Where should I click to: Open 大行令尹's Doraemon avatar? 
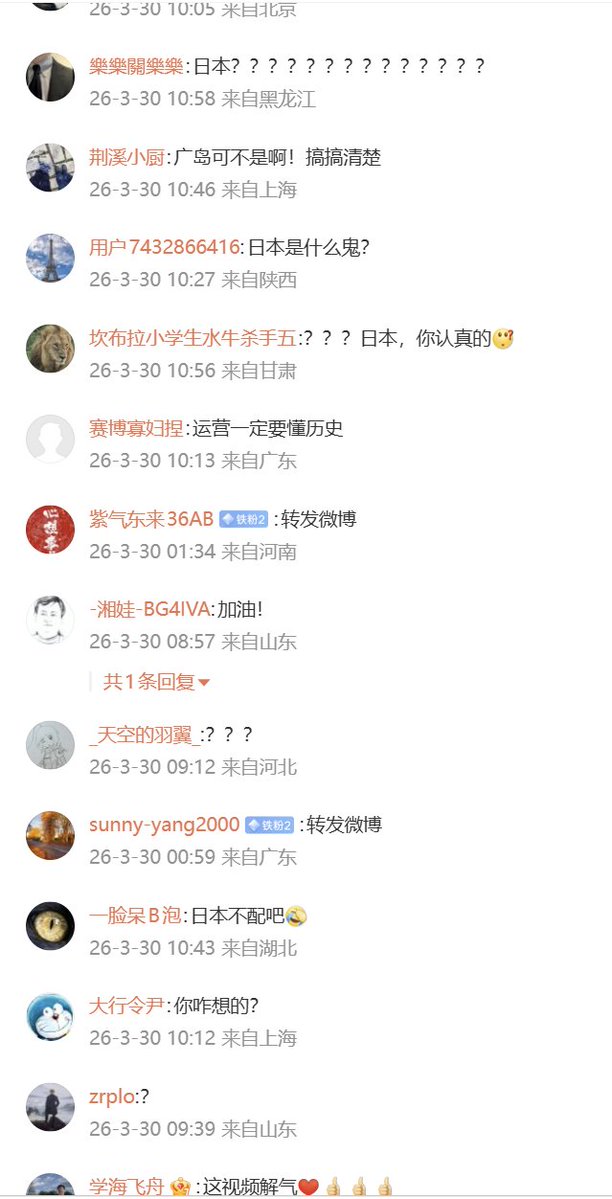pos(50,1016)
